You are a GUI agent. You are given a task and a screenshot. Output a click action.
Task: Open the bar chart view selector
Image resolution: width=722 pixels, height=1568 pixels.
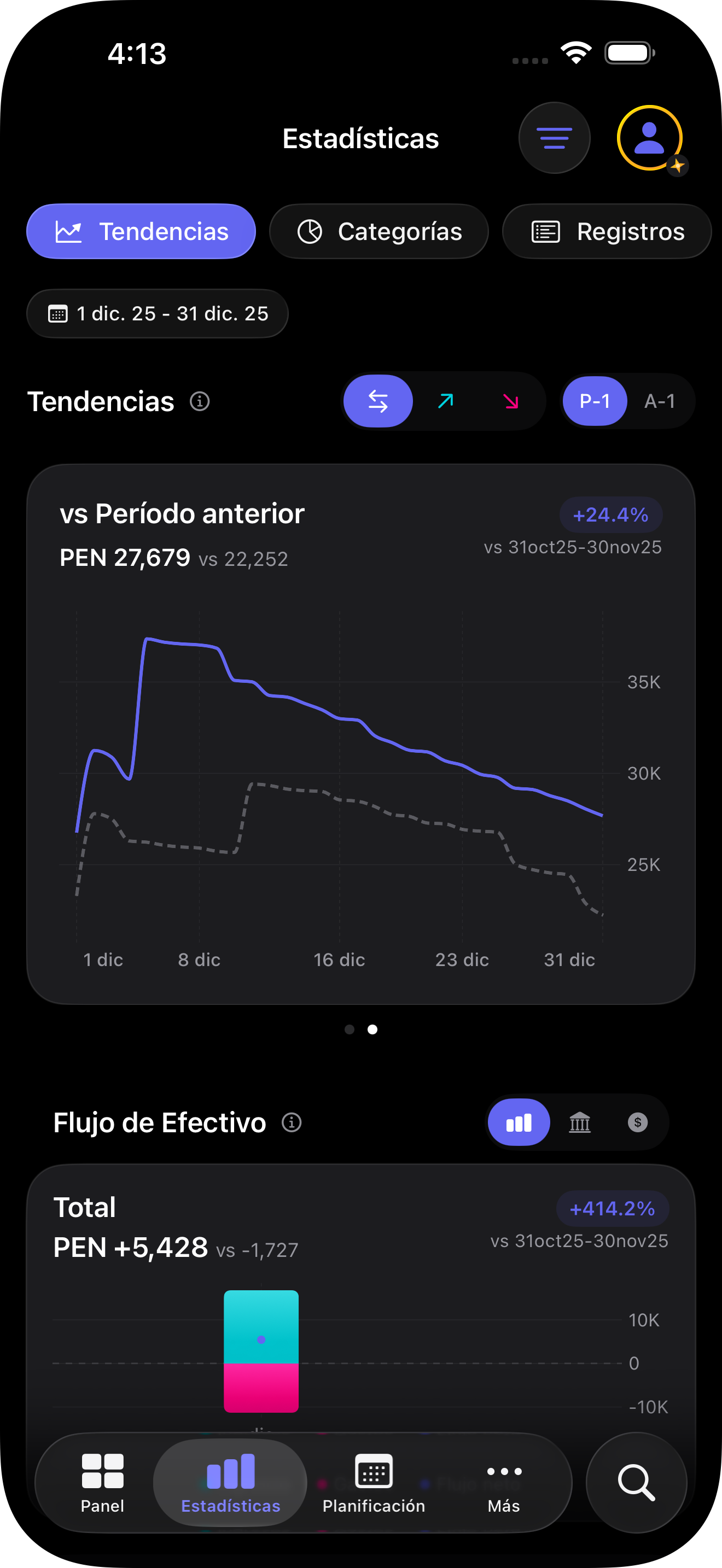point(518,1122)
